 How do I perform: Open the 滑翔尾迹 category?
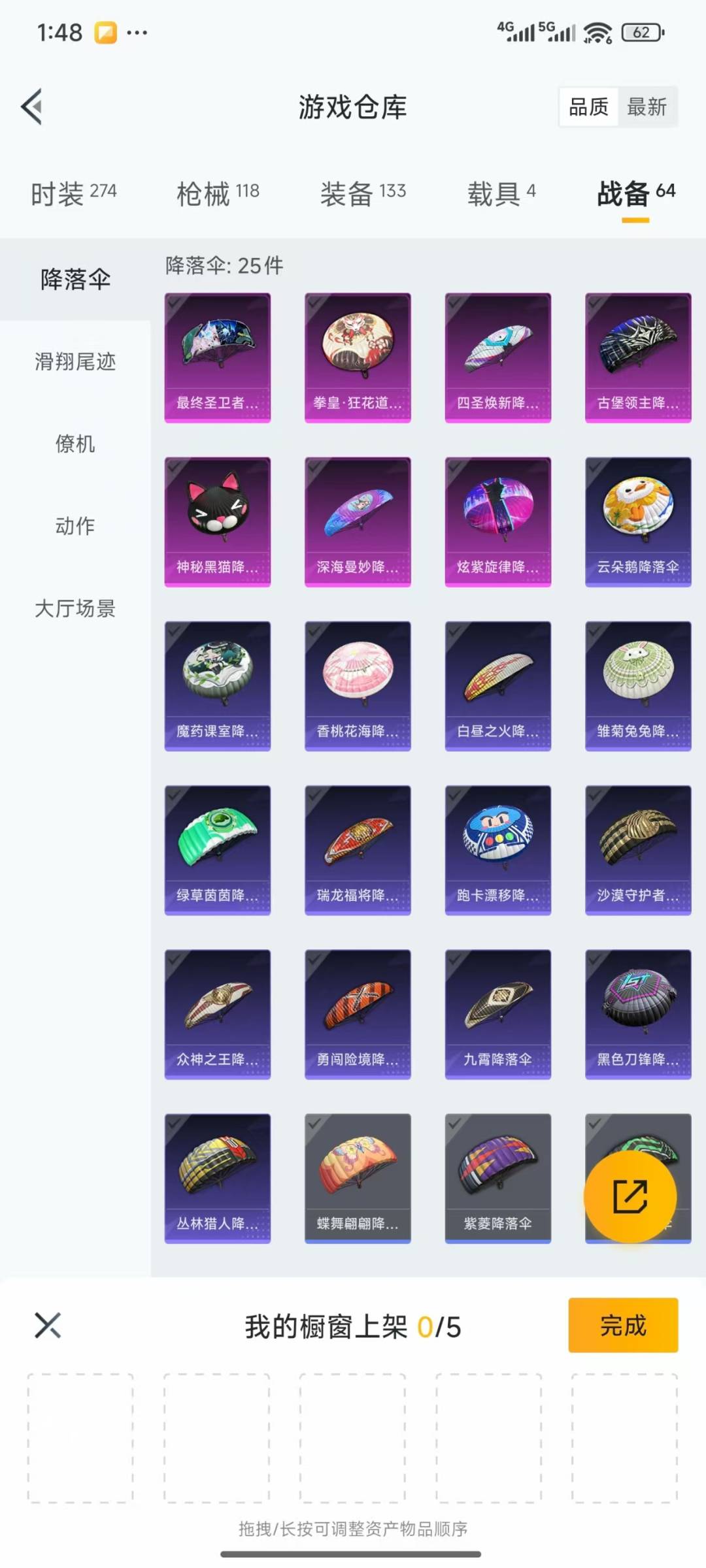coord(75,361)
